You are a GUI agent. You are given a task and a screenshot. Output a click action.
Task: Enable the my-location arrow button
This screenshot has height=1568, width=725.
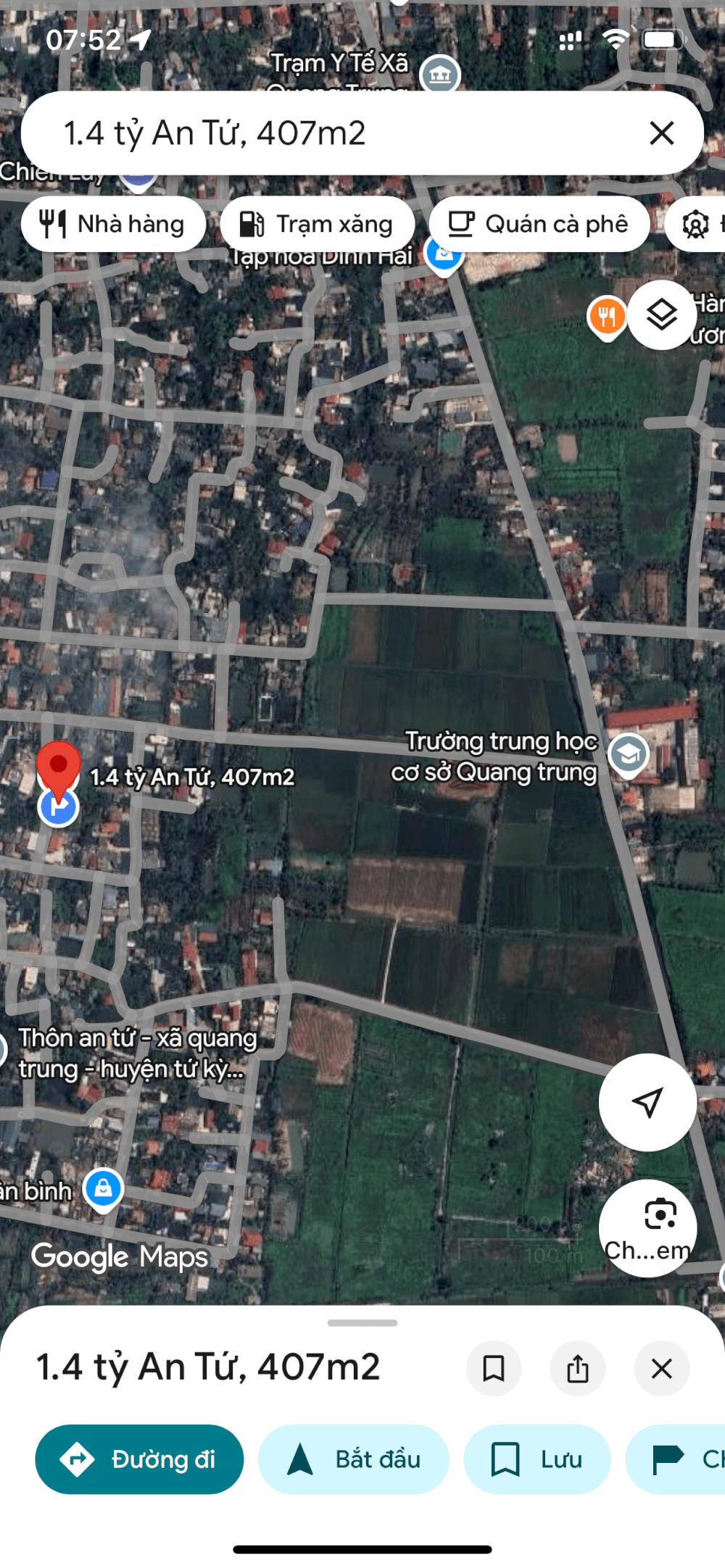click(x=647, y=1101)
